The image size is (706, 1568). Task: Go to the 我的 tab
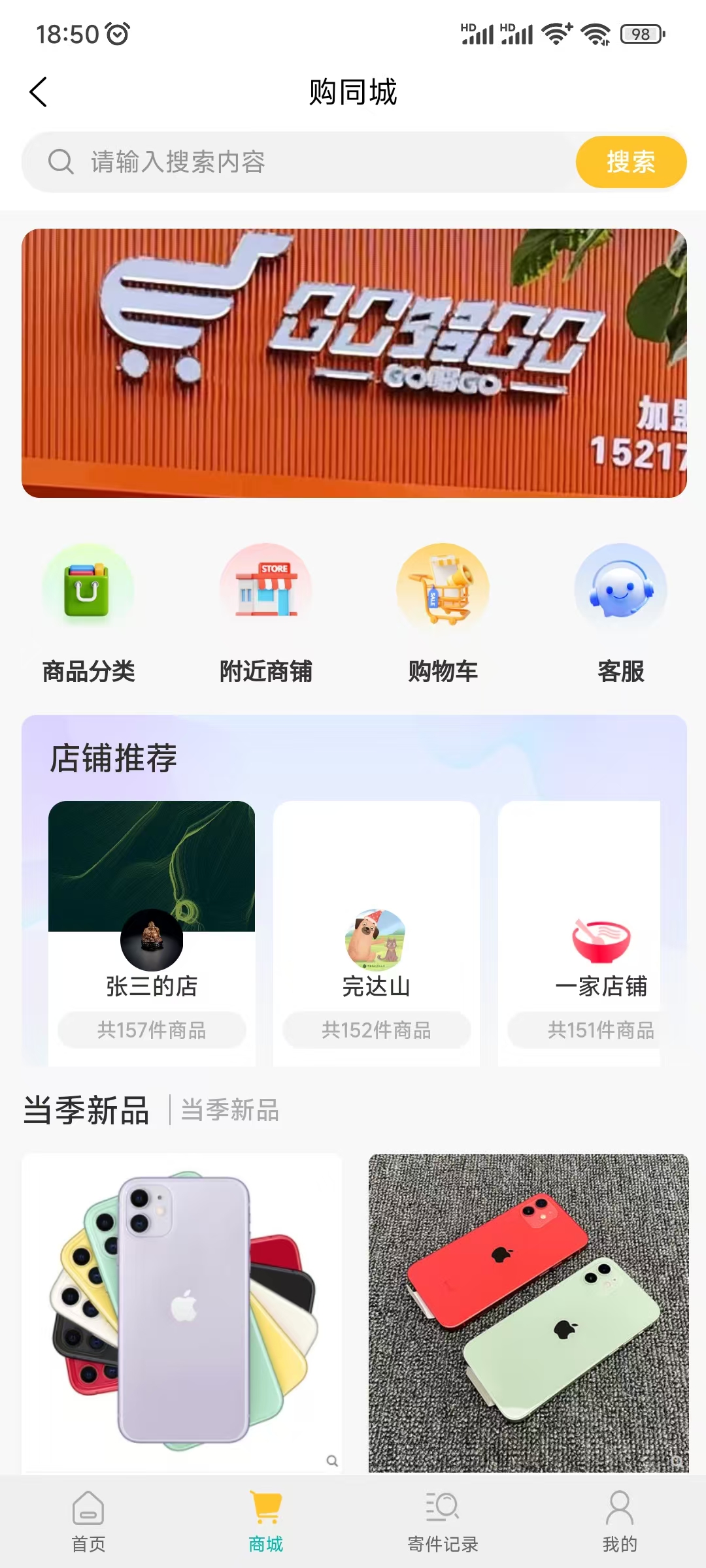click(620, 1521)
